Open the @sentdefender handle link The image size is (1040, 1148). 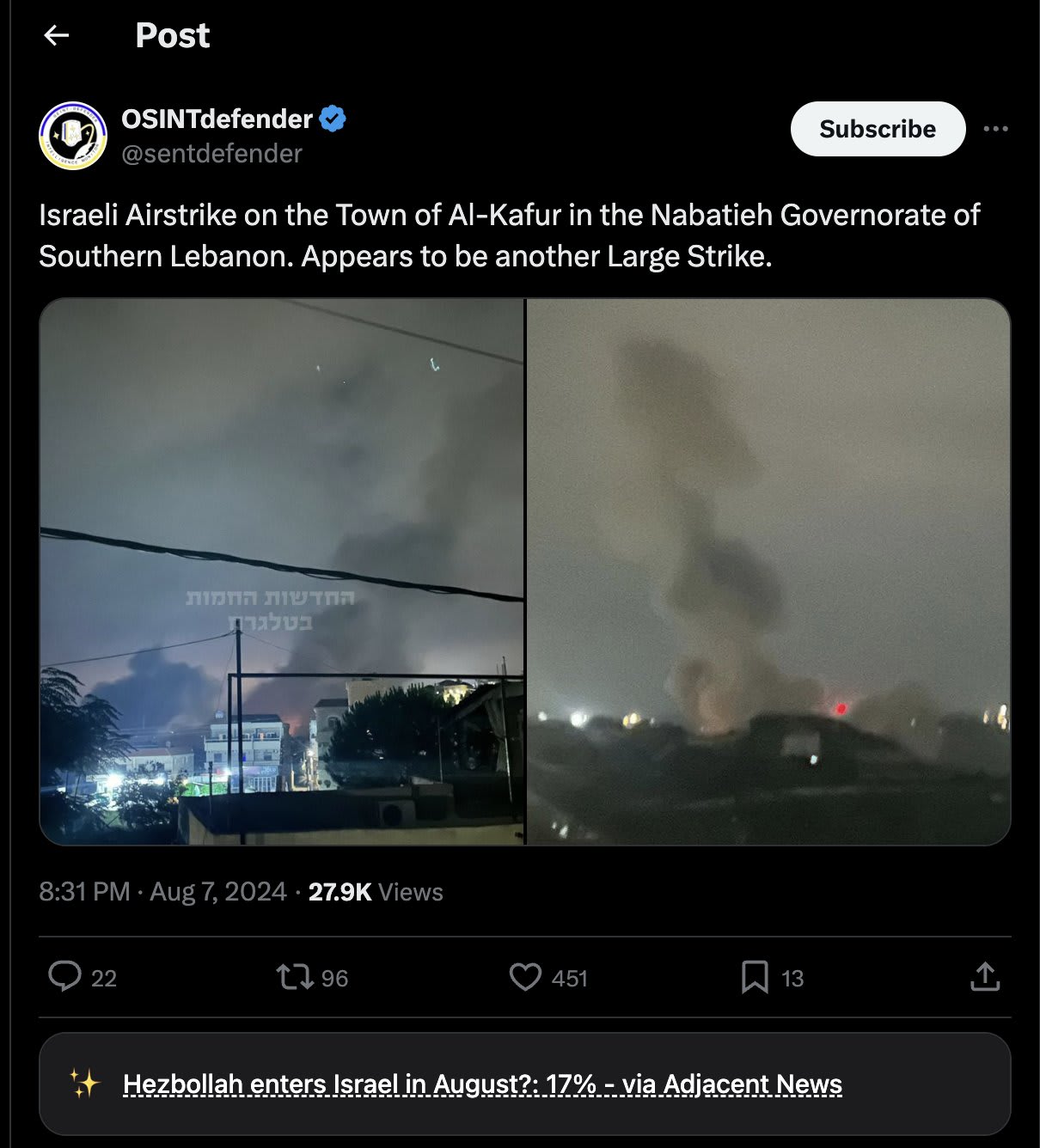212,154
